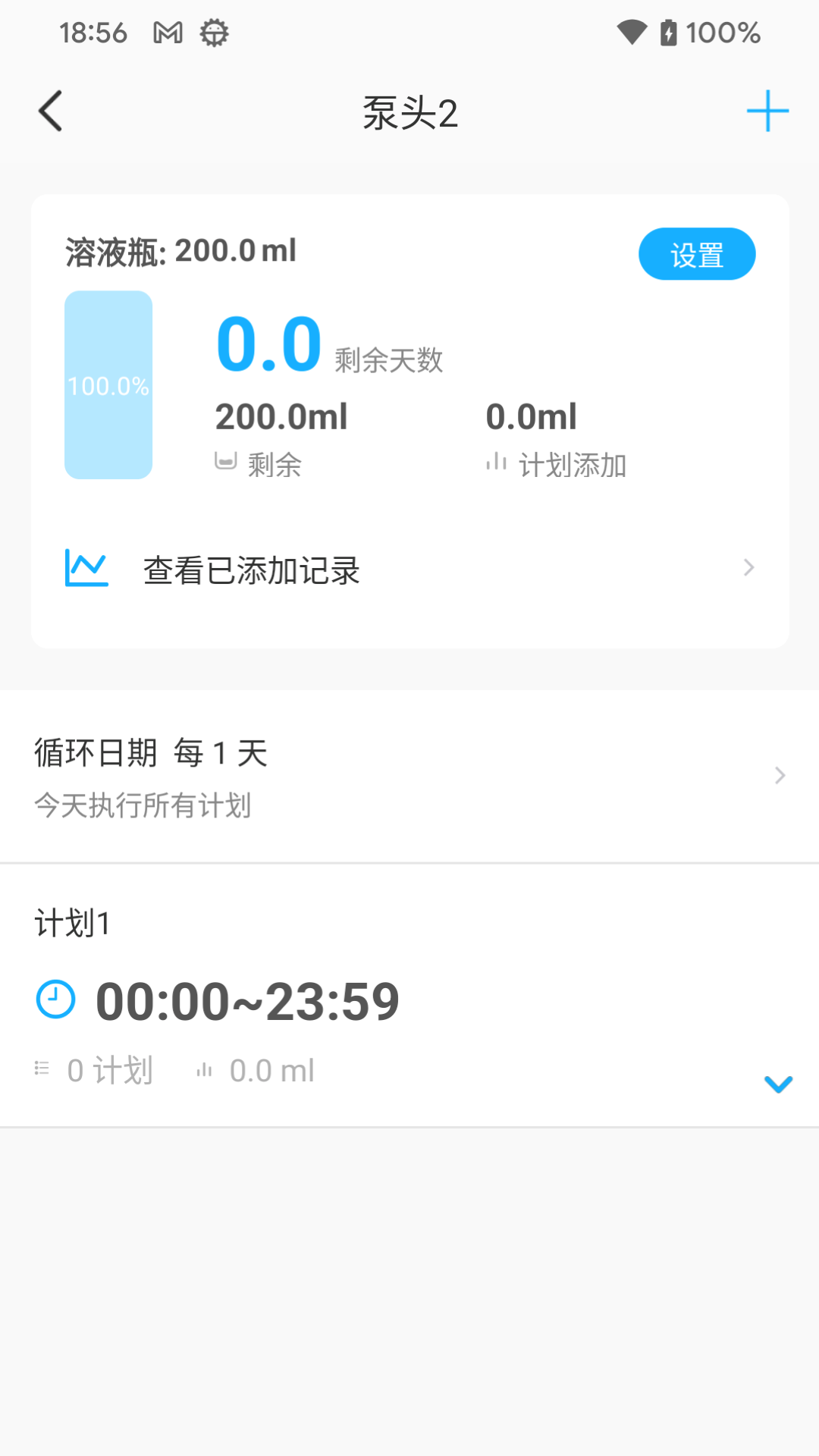Click the bar chart icon beside 计划添加
Screen dimensions: 819x1456
tap(496, 463)
